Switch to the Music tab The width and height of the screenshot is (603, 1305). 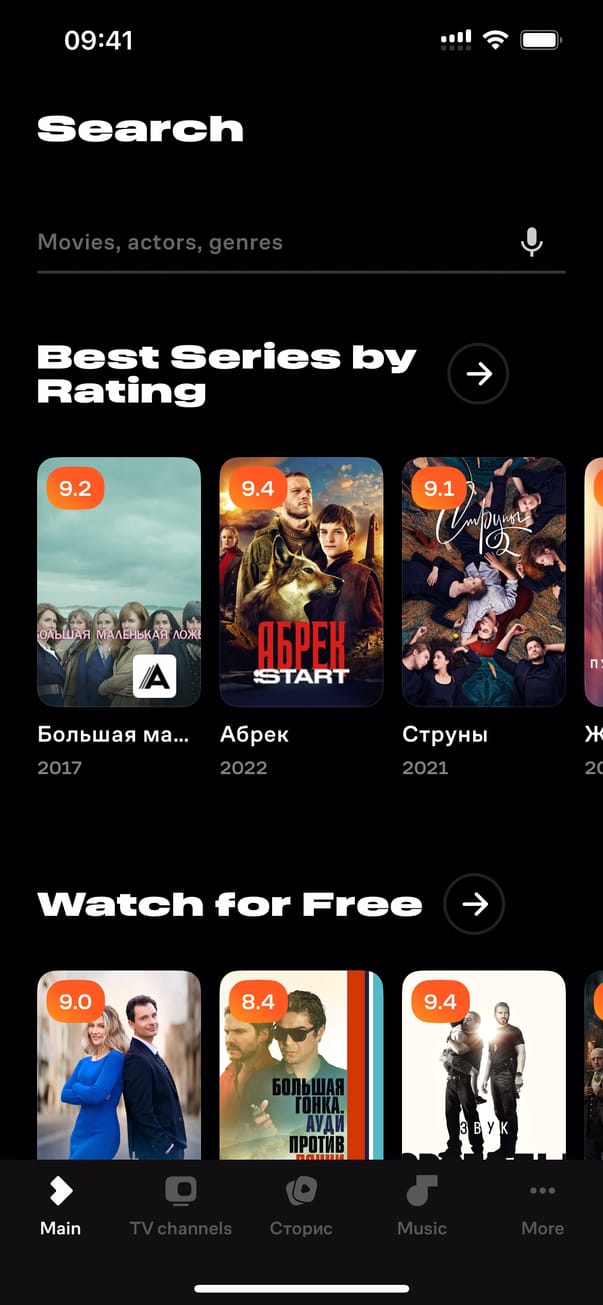coord(422,1206)
